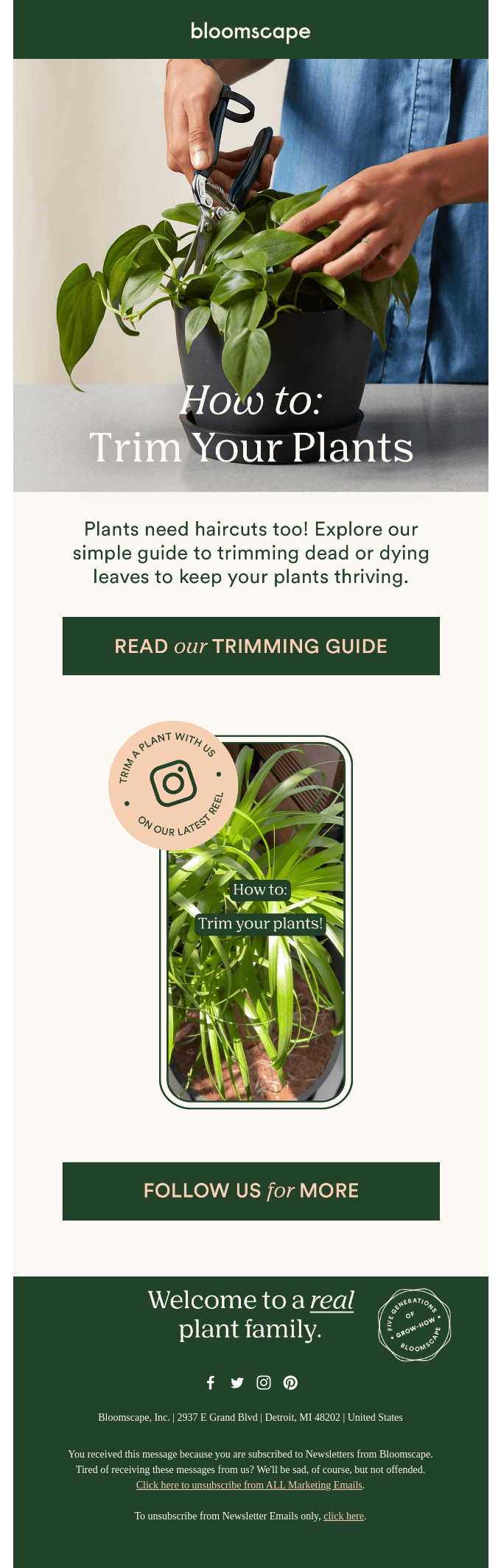501x1568 pixels.
Task: Open Bloomscape's Pinterest icon
Action: pos(290,1382)
